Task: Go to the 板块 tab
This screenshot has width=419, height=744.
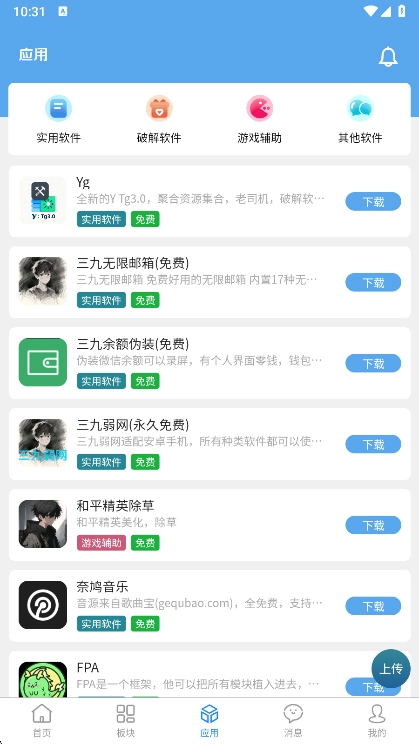Action: point(126,720)
